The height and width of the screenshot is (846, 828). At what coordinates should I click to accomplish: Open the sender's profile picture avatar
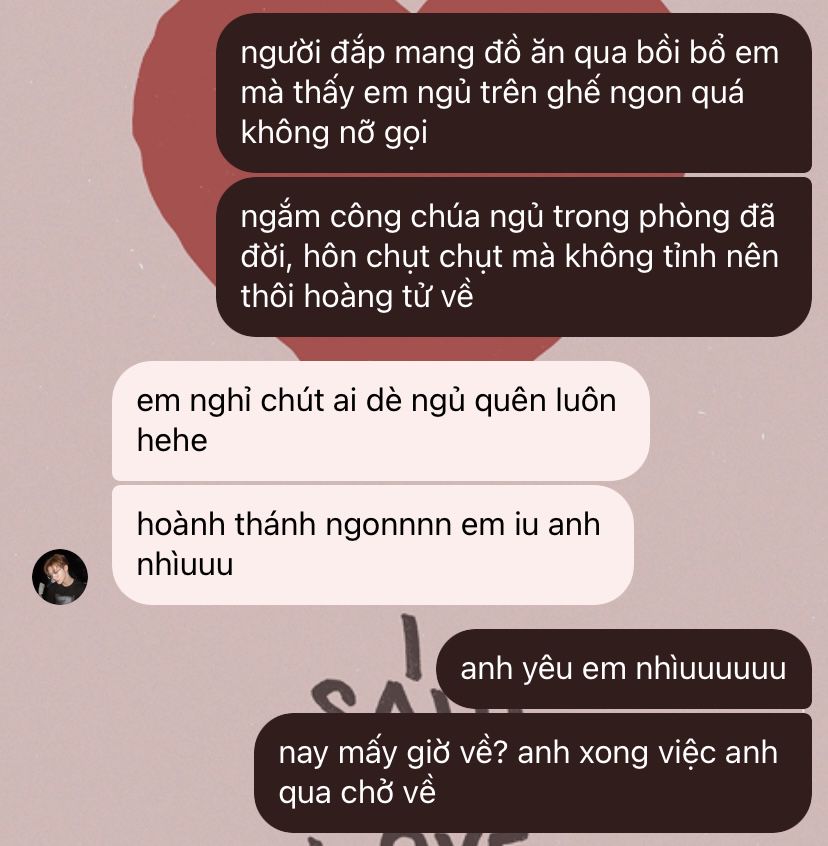(x=60, y=577)
